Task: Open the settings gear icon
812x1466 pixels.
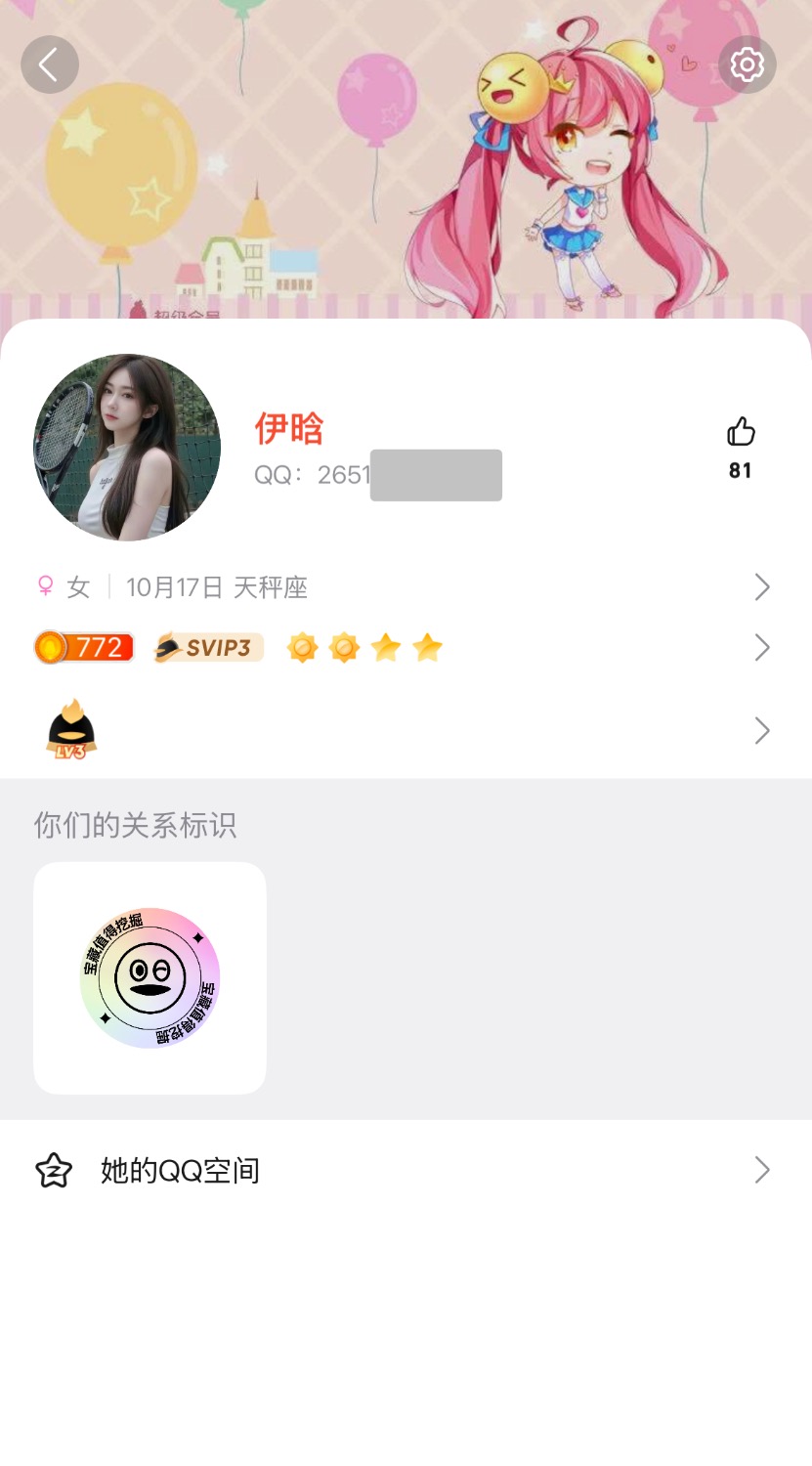Action: (x=747, y=65)
